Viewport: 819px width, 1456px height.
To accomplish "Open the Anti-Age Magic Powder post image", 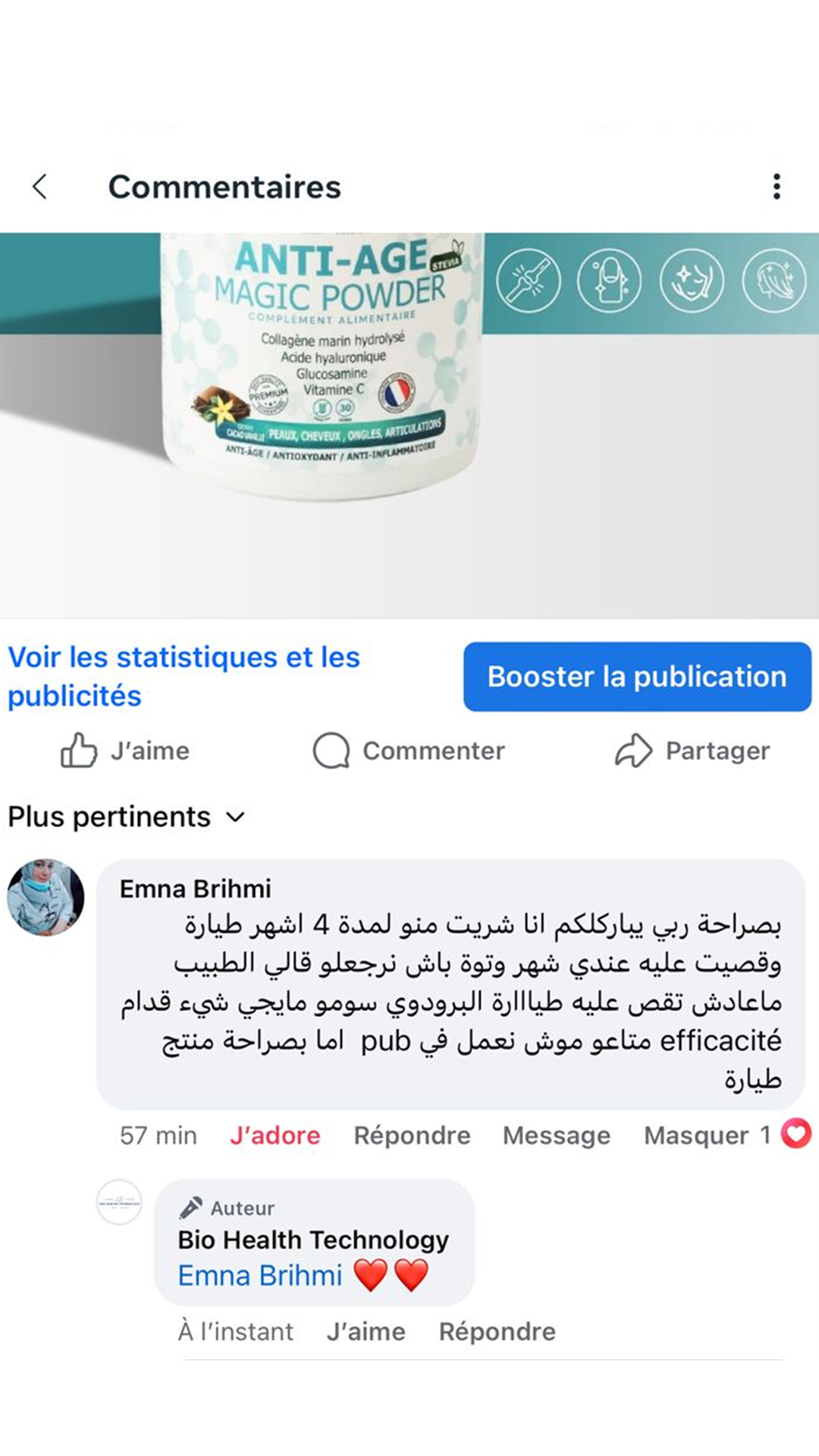I will click(409, 425).
